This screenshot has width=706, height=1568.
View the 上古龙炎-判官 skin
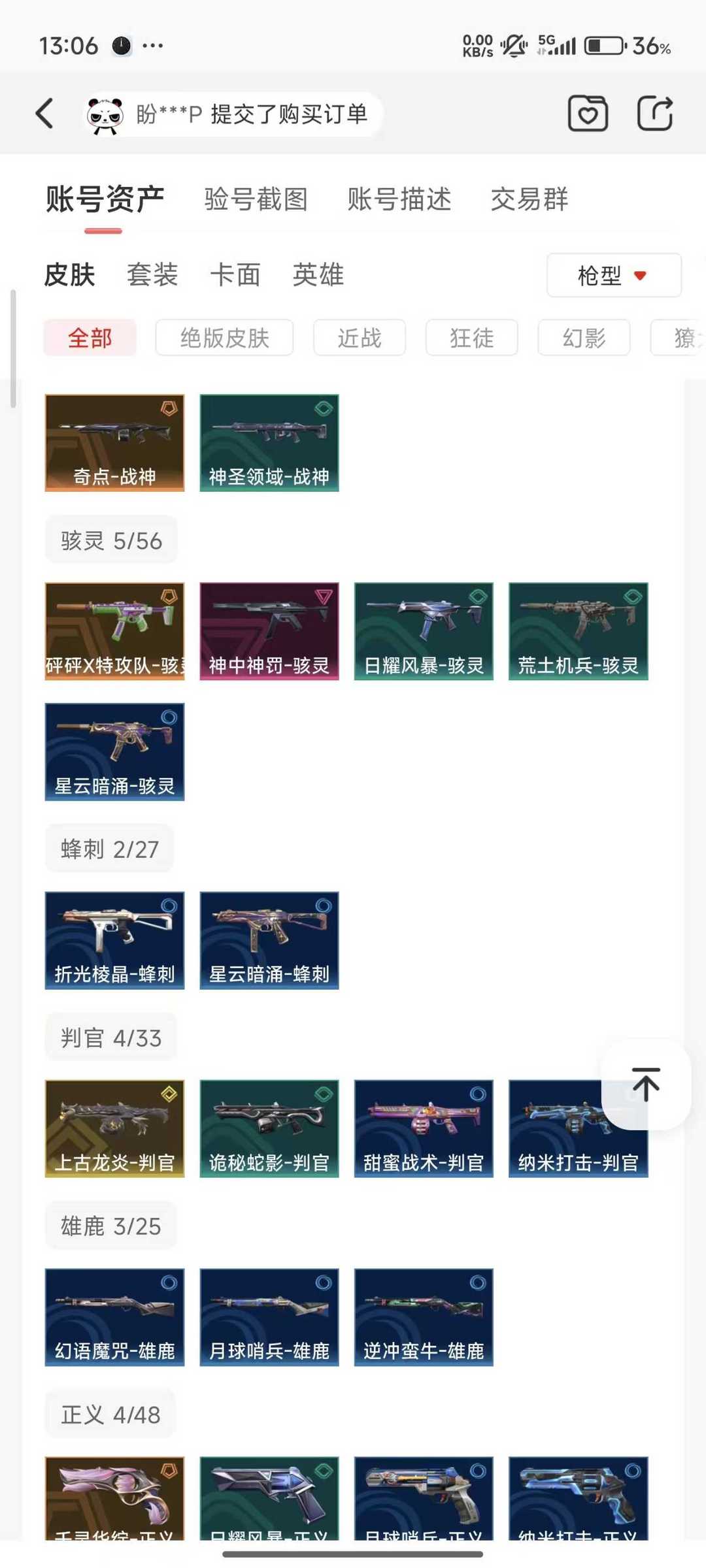point(114,1128)
